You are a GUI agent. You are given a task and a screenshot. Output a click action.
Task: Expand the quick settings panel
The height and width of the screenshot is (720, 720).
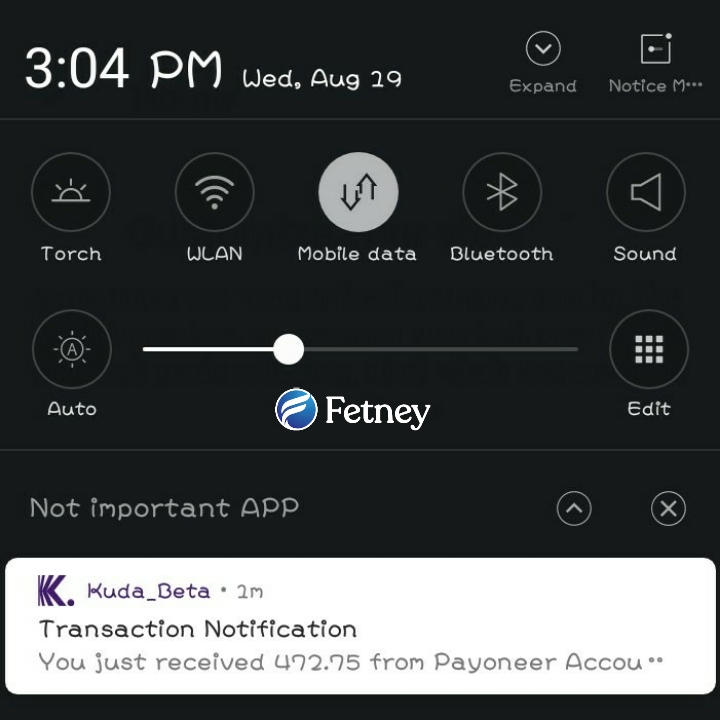(543, 49)
